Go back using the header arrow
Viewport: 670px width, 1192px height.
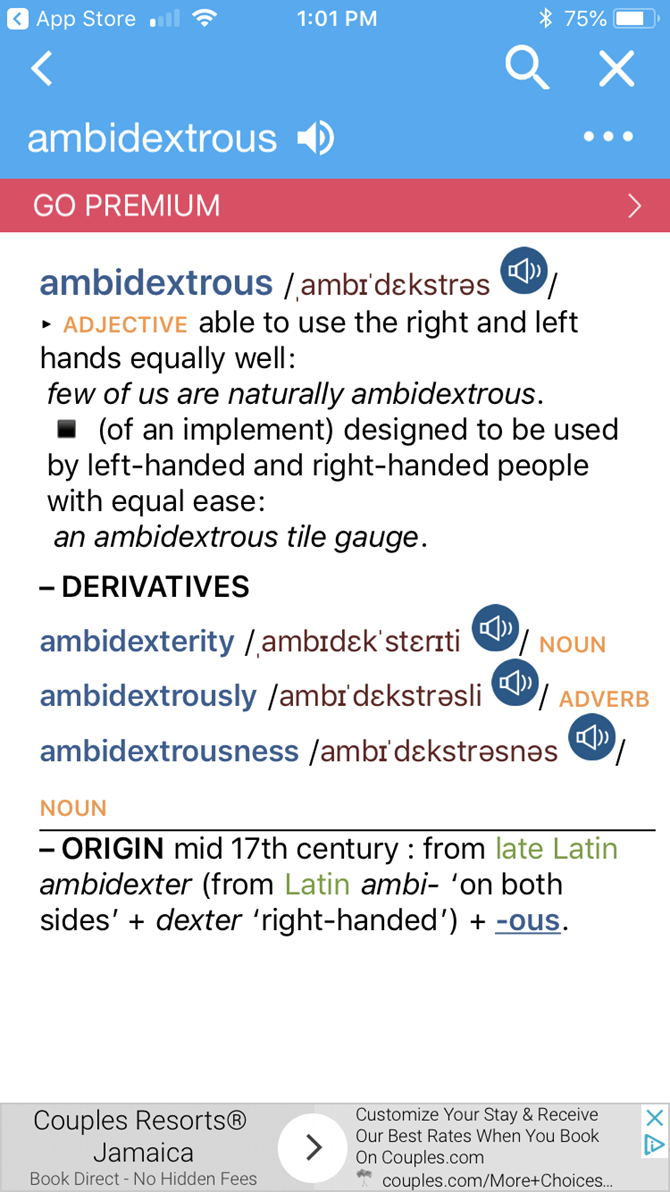(x=42, y=69)
